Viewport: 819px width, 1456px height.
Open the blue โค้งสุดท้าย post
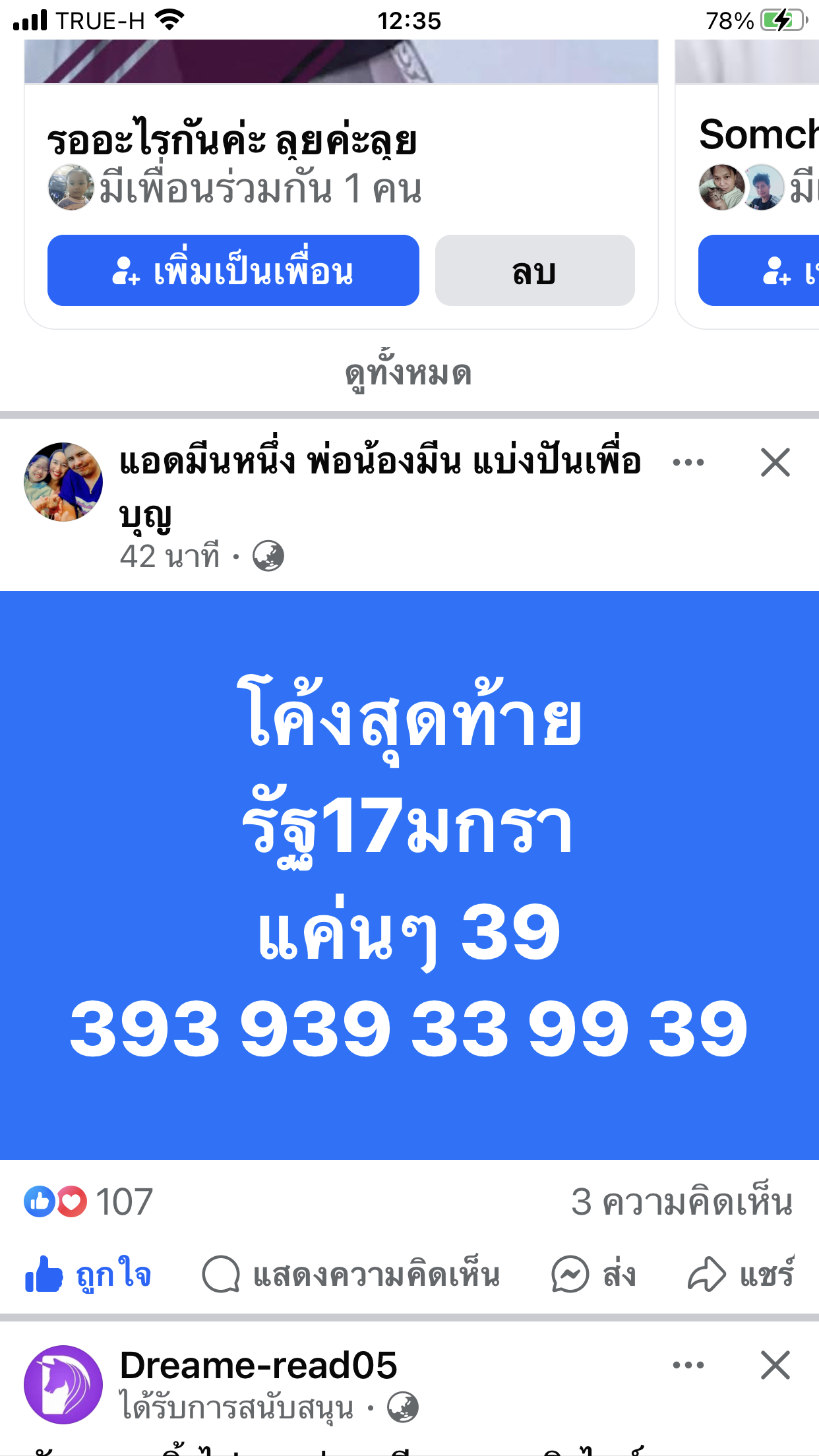click(x=409, y=874)
